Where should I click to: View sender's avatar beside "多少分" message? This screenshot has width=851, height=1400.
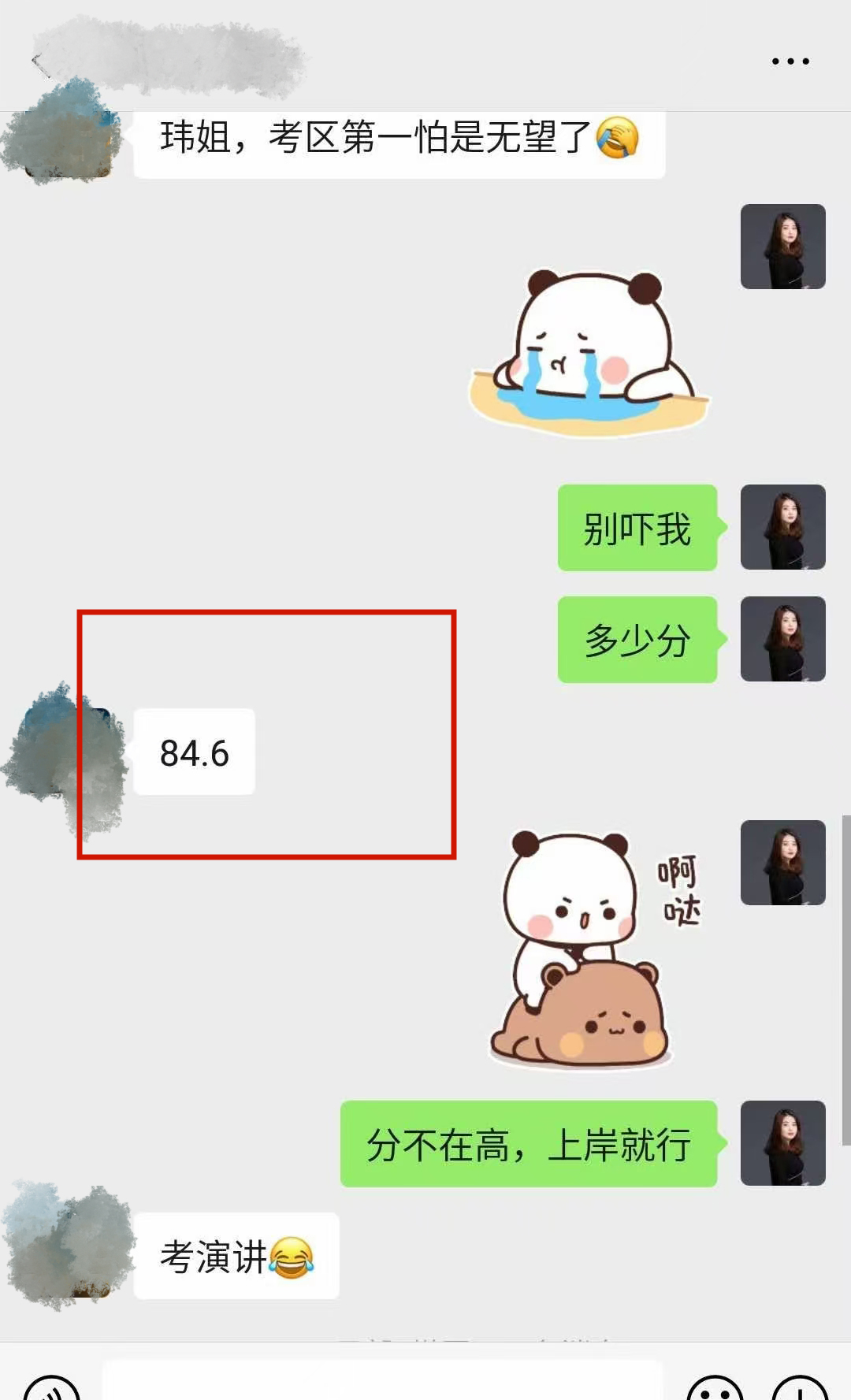[x=782, y=639]
